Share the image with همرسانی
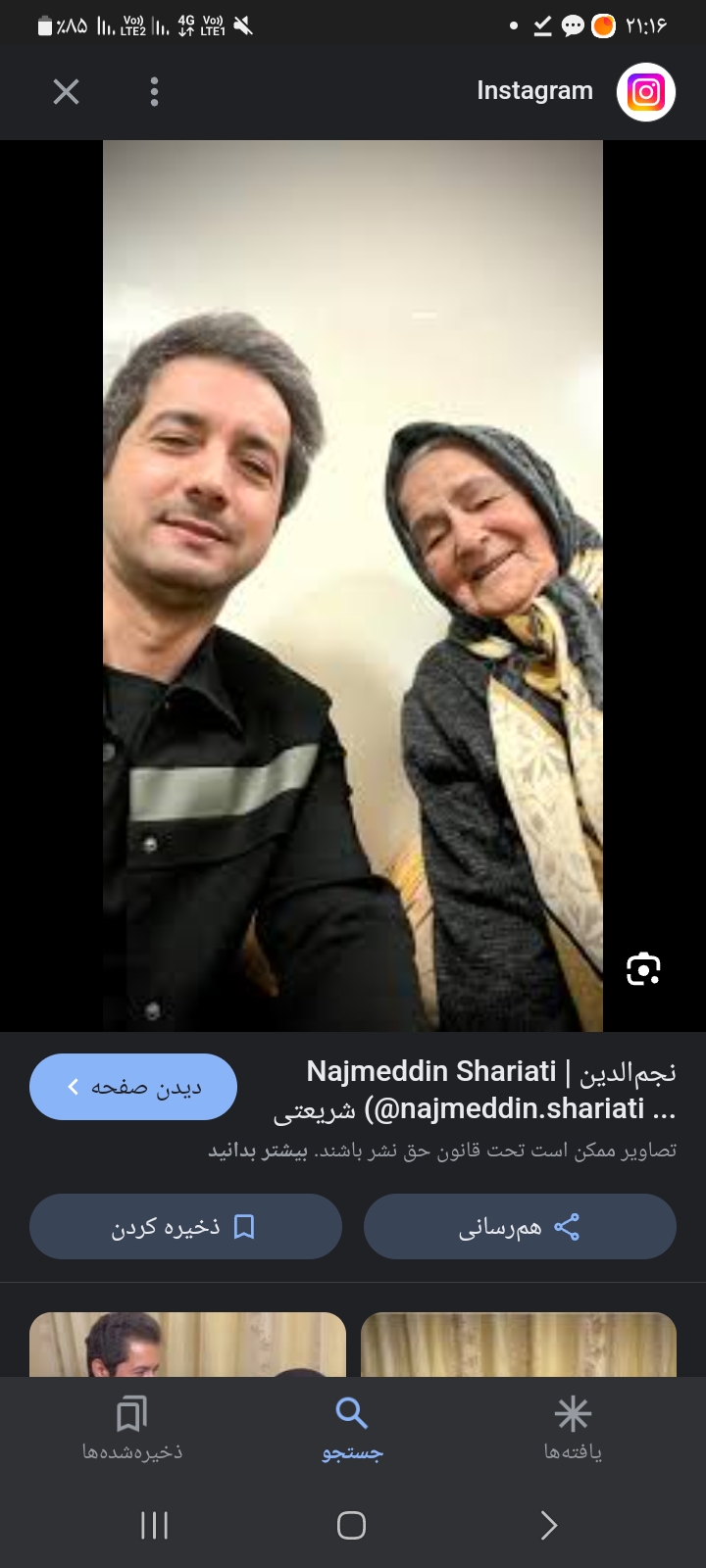This screenshot has height=1568, width=706. 520,1227
